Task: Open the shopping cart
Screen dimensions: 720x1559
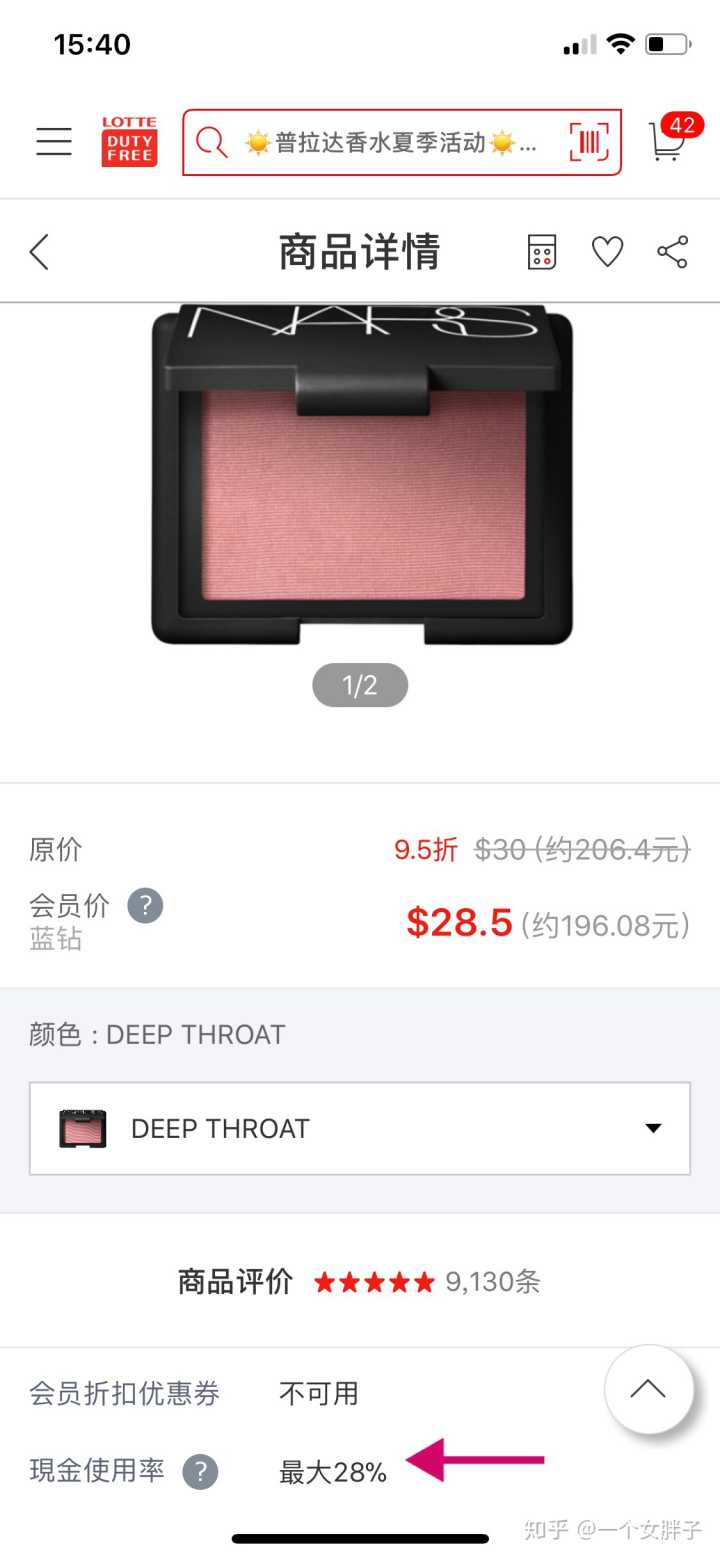Action: tap(668, 141)
